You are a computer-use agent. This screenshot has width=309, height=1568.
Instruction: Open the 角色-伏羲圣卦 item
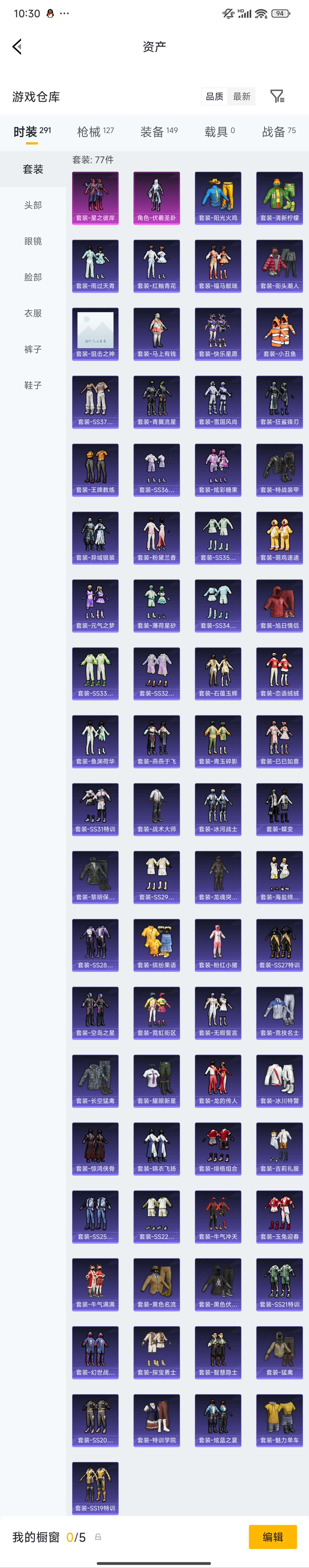[x=157, y=198]
